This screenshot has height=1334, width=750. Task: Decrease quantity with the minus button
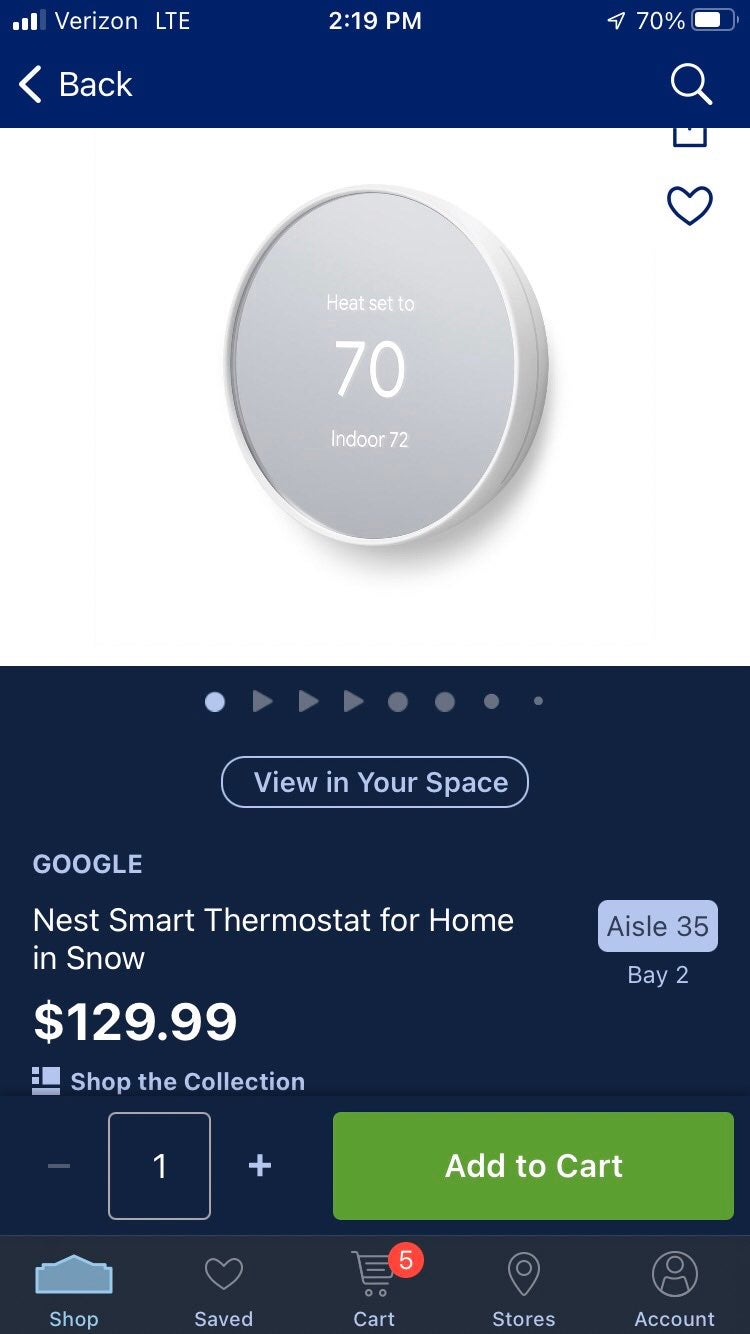[59, 1166]
